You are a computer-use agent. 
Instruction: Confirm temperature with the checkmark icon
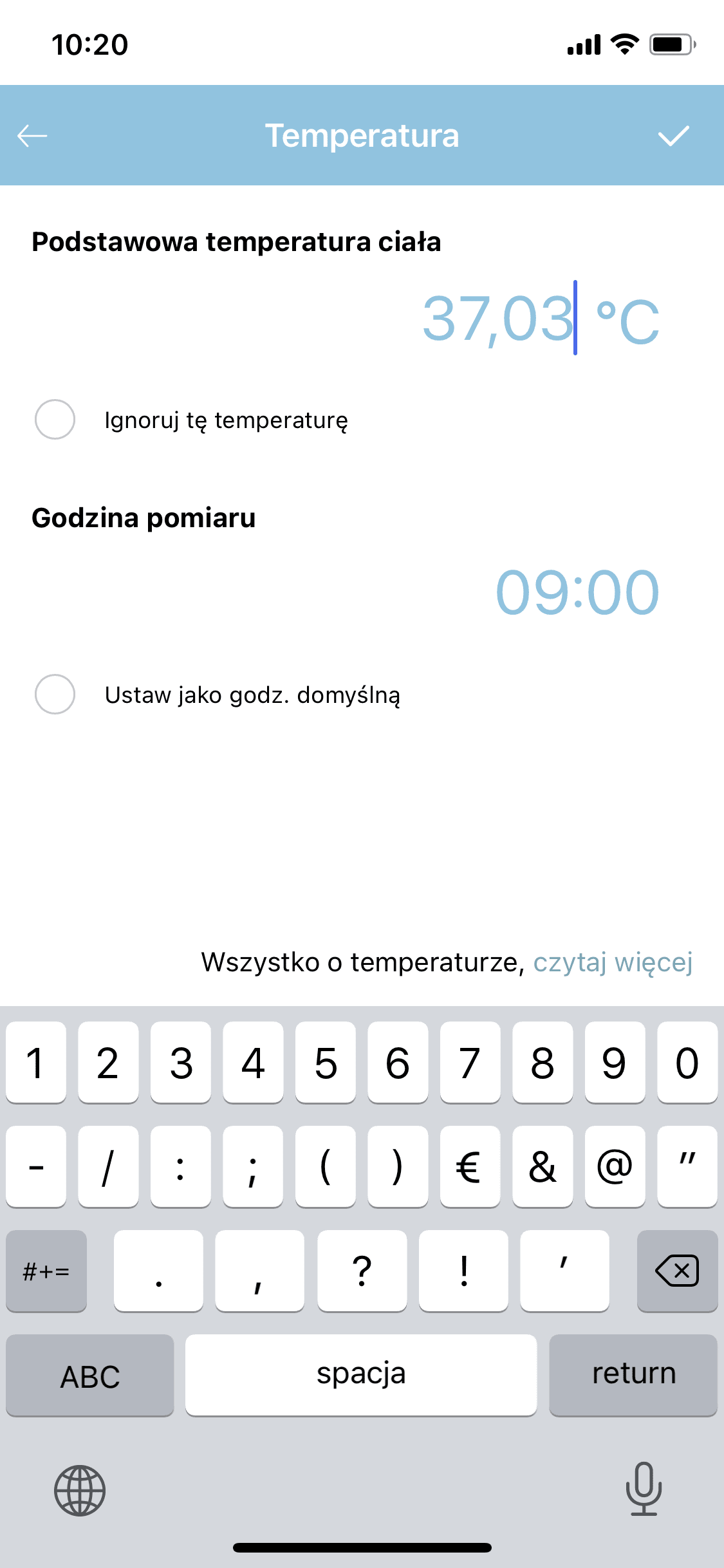(673, 136)
